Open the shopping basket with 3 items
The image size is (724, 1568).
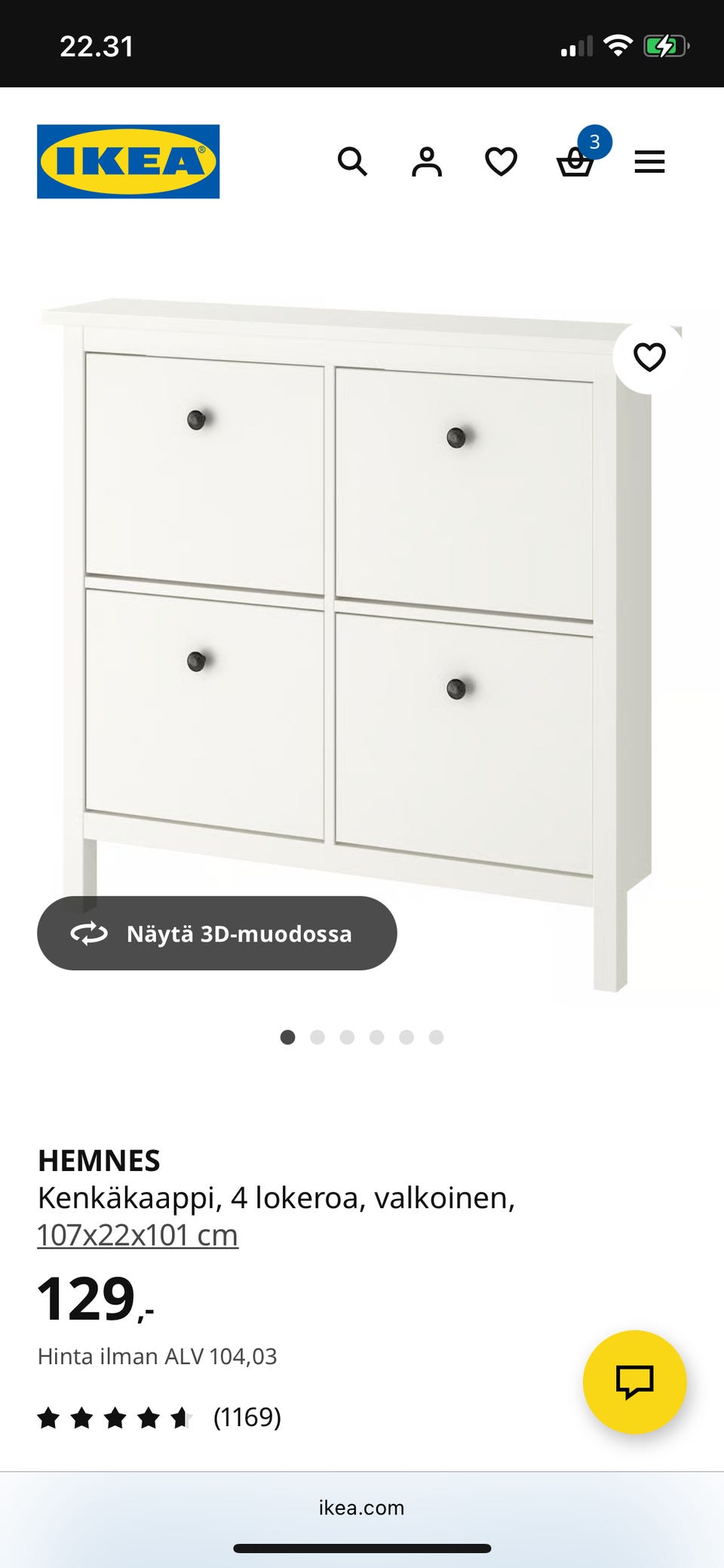coord(575,161)
